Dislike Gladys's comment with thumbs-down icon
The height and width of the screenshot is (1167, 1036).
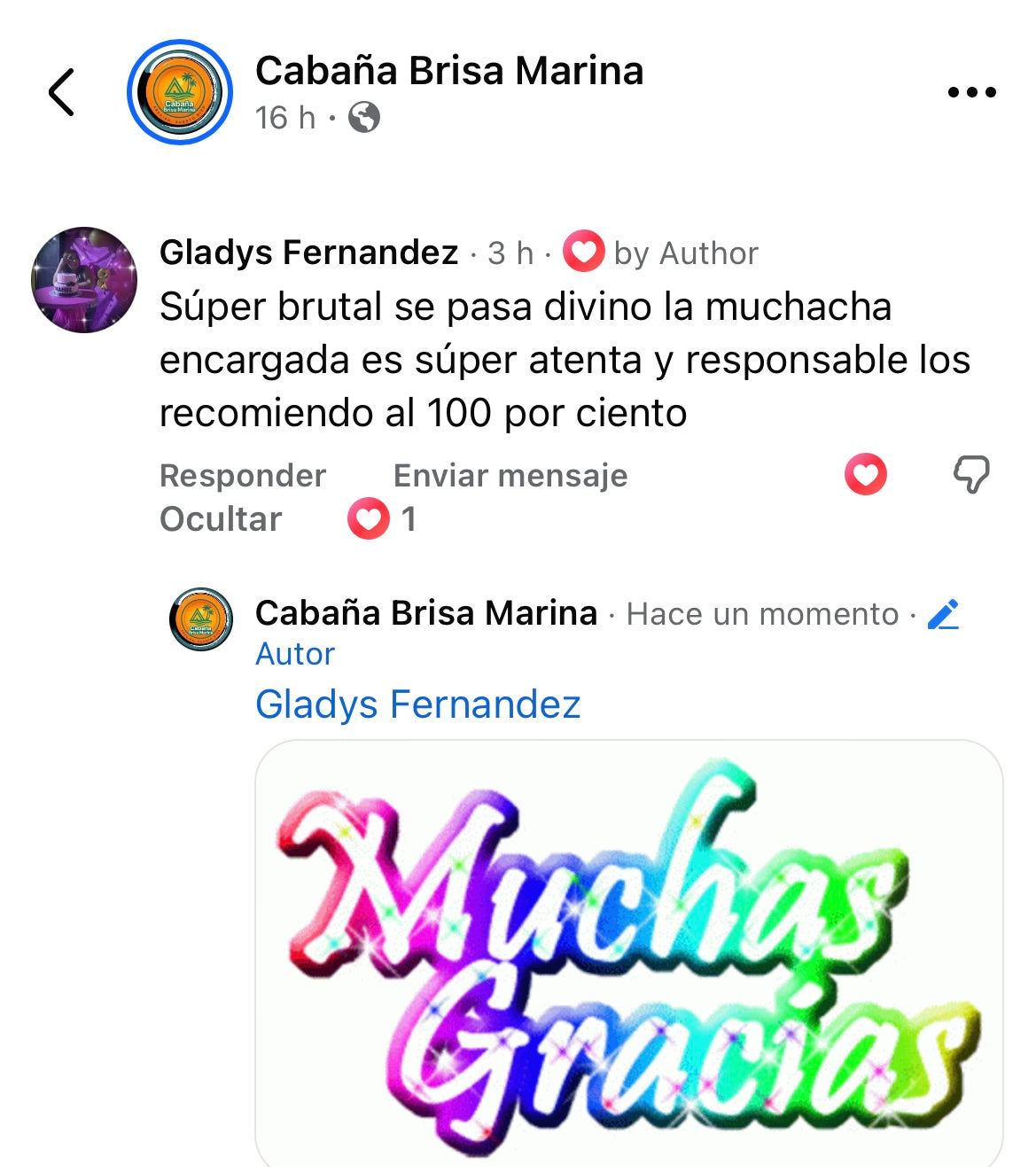click(x=971, y=474)
